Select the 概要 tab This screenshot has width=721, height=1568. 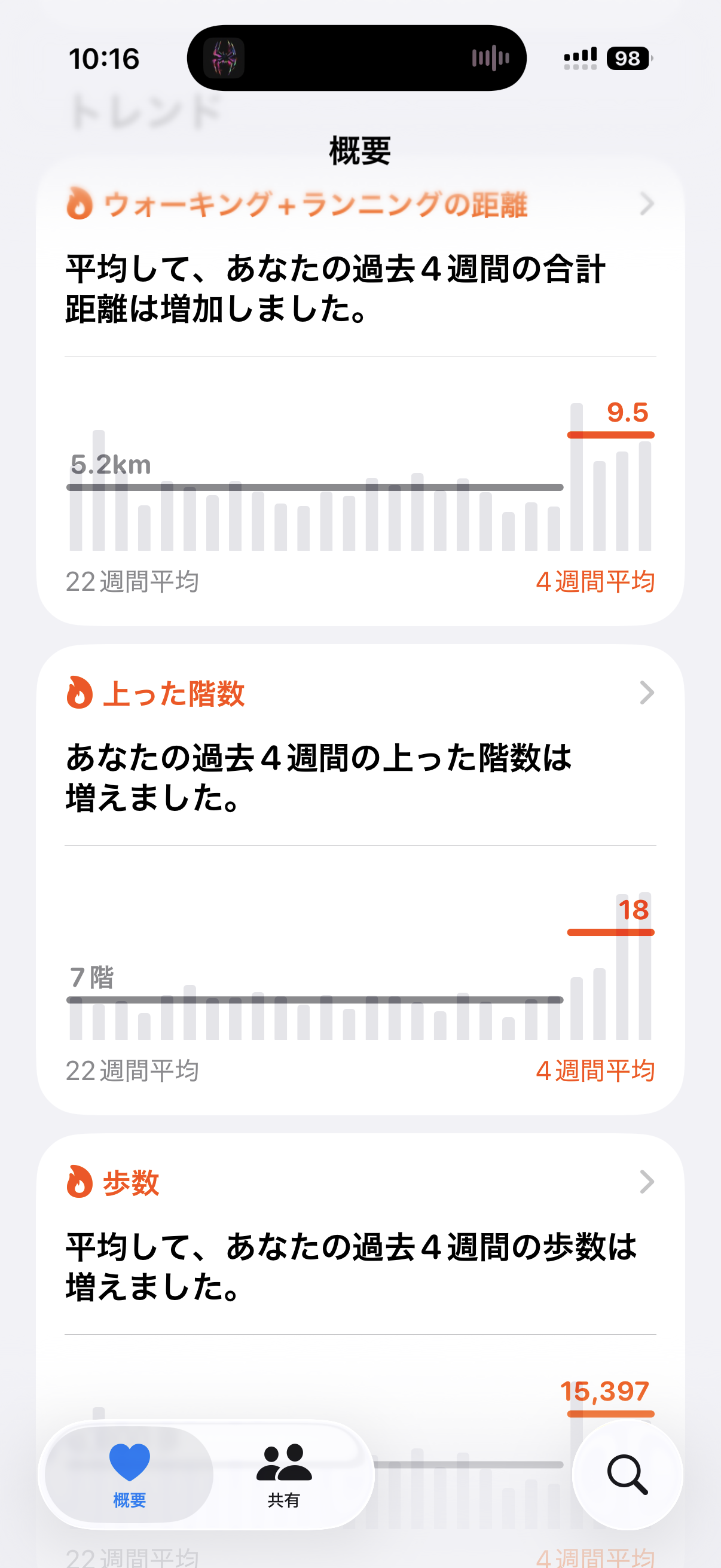coord(129,1475)
